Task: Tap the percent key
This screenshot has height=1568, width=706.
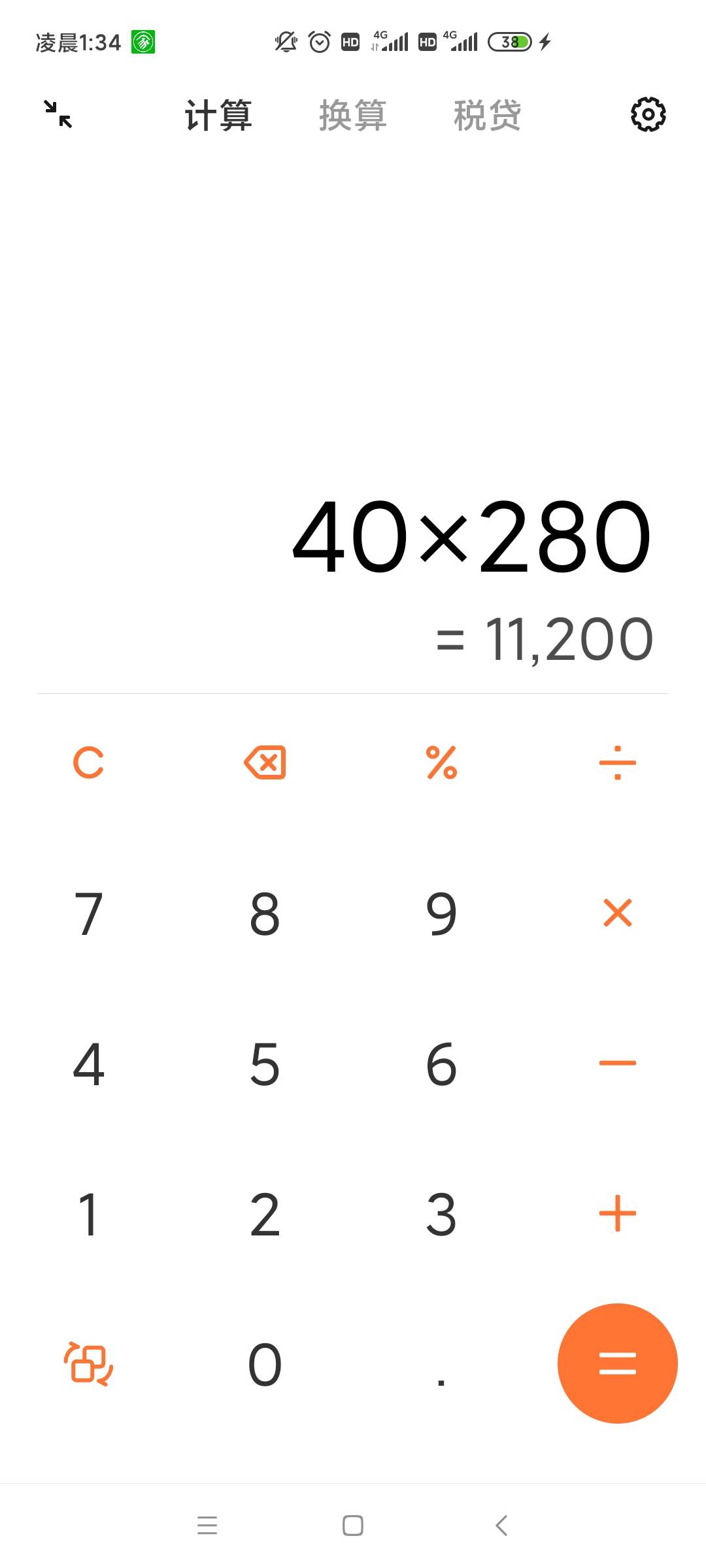Action: 441,762
